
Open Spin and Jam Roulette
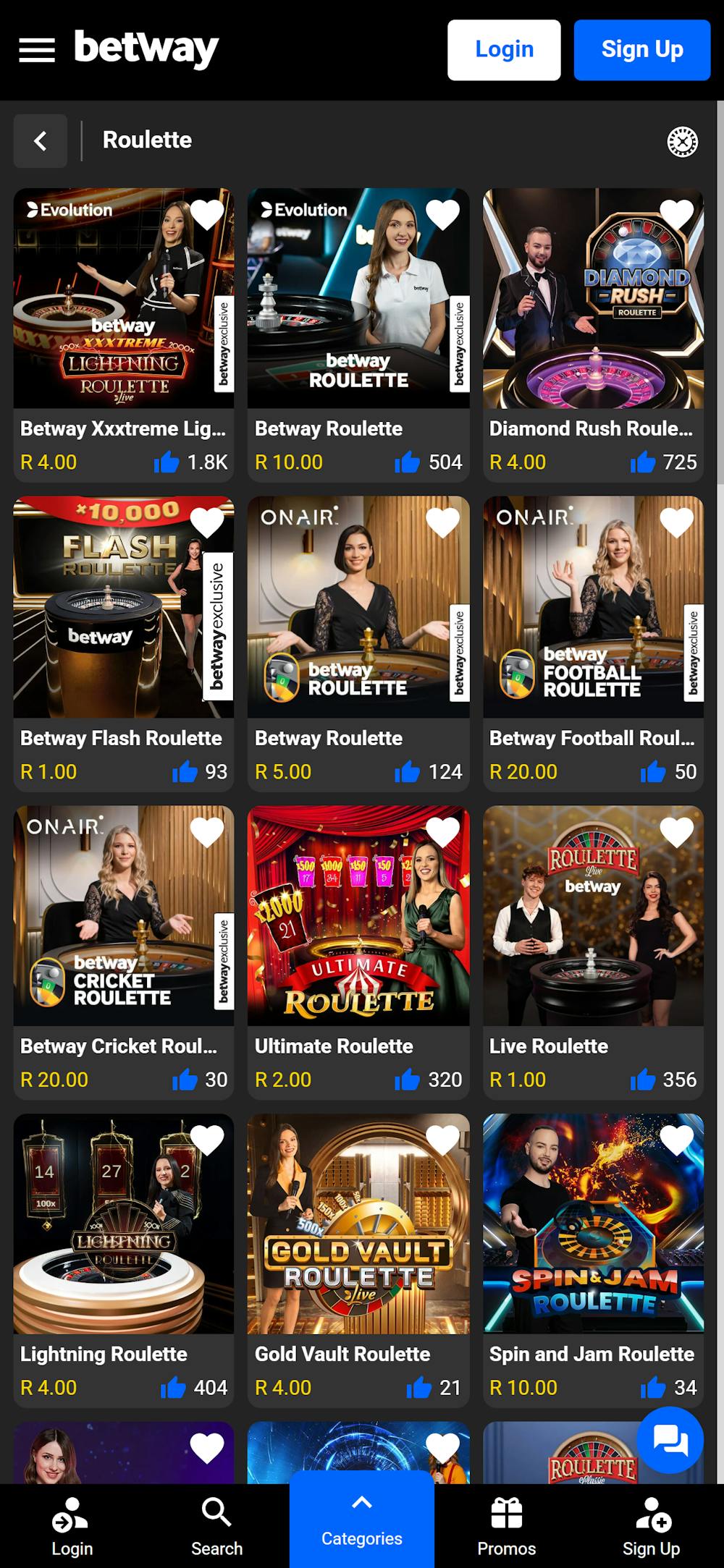(x=593, y=1224)
